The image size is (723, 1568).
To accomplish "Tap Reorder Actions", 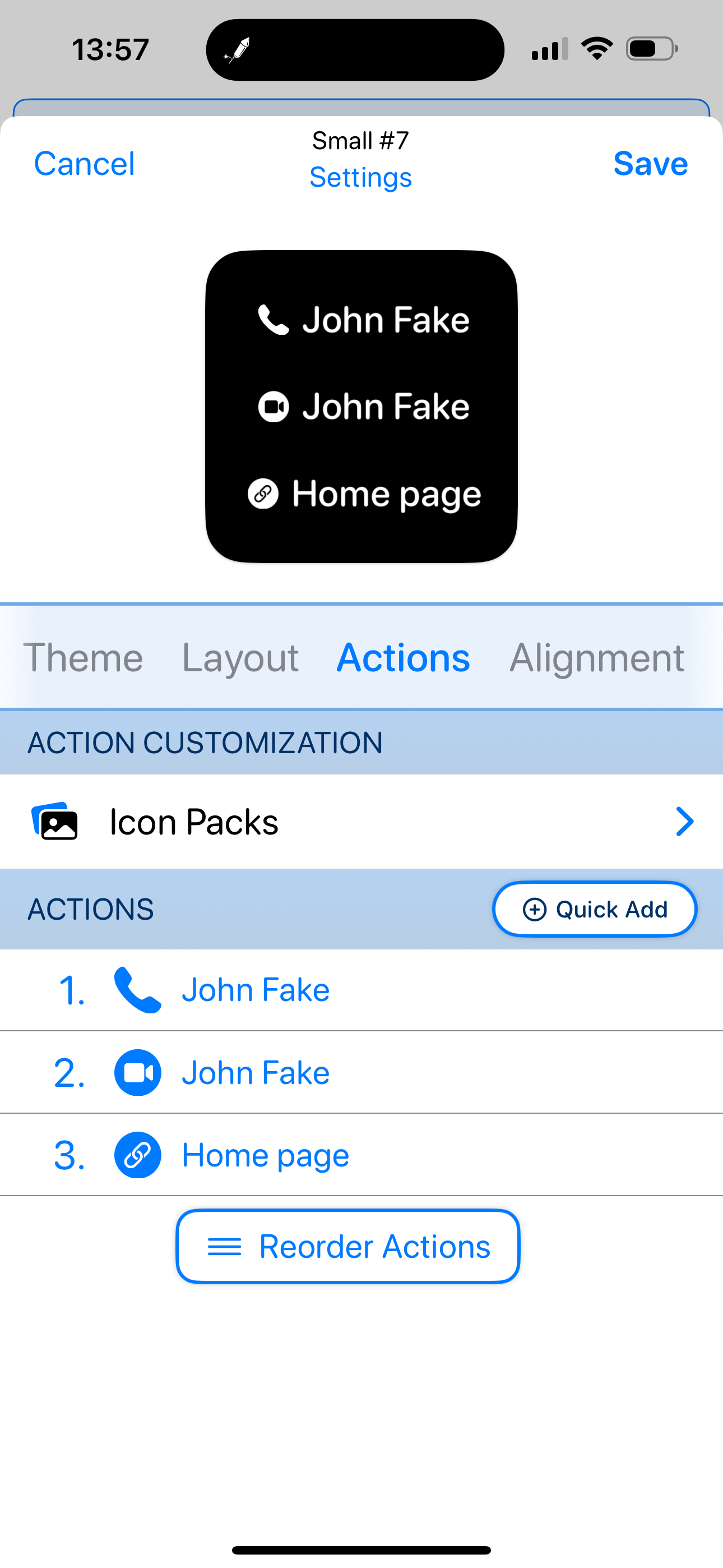I will pos(348,1247).
